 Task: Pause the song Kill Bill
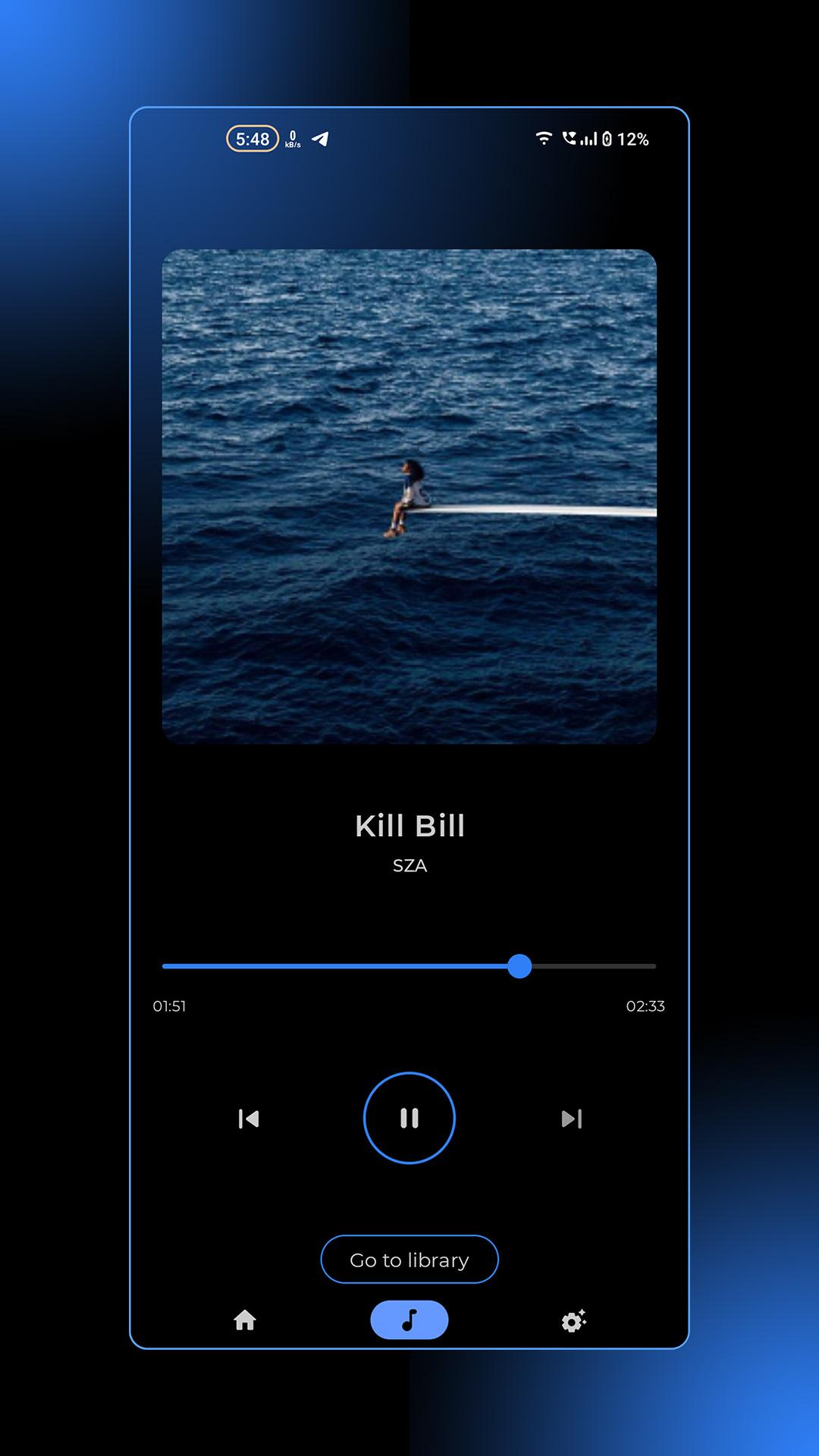409,1118
